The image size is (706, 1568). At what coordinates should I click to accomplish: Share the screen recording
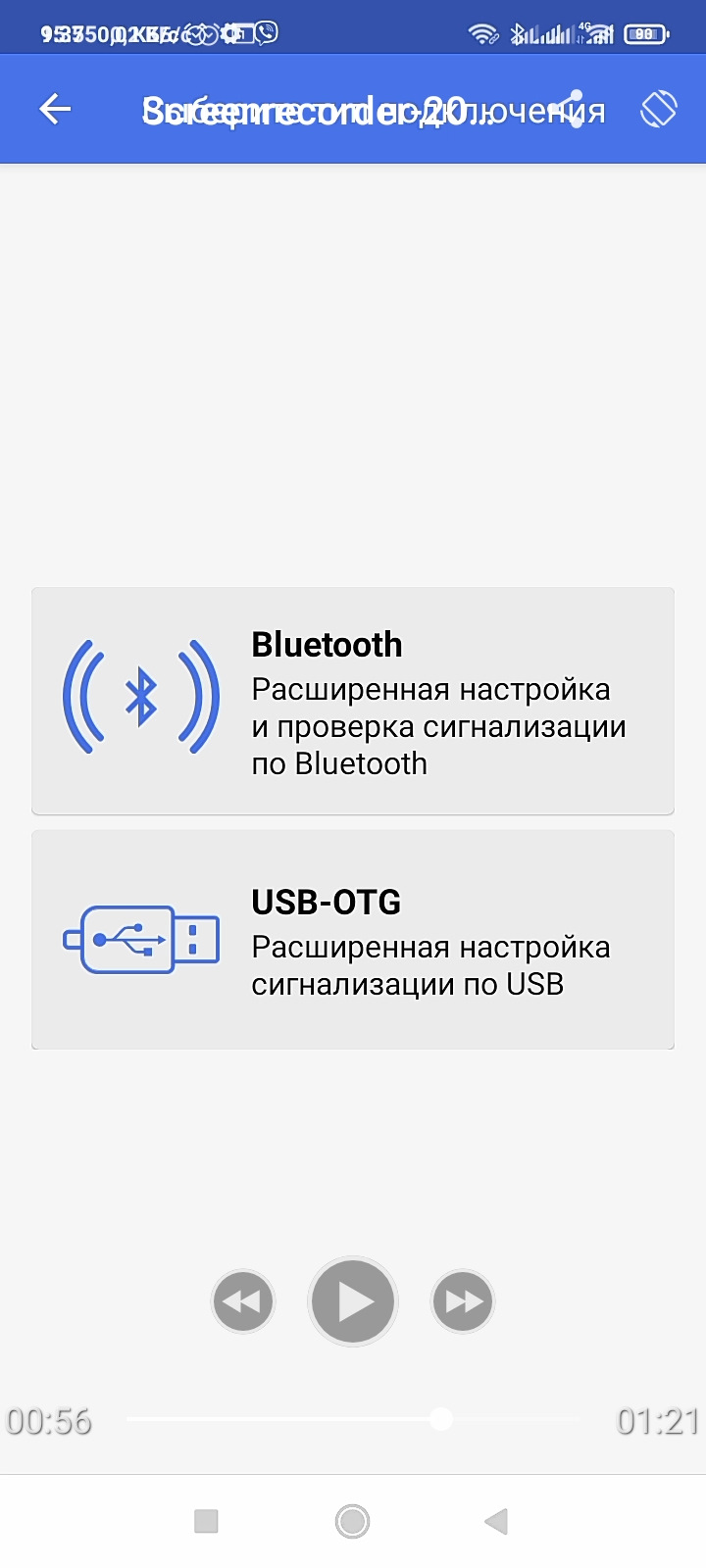click(576, 109)
